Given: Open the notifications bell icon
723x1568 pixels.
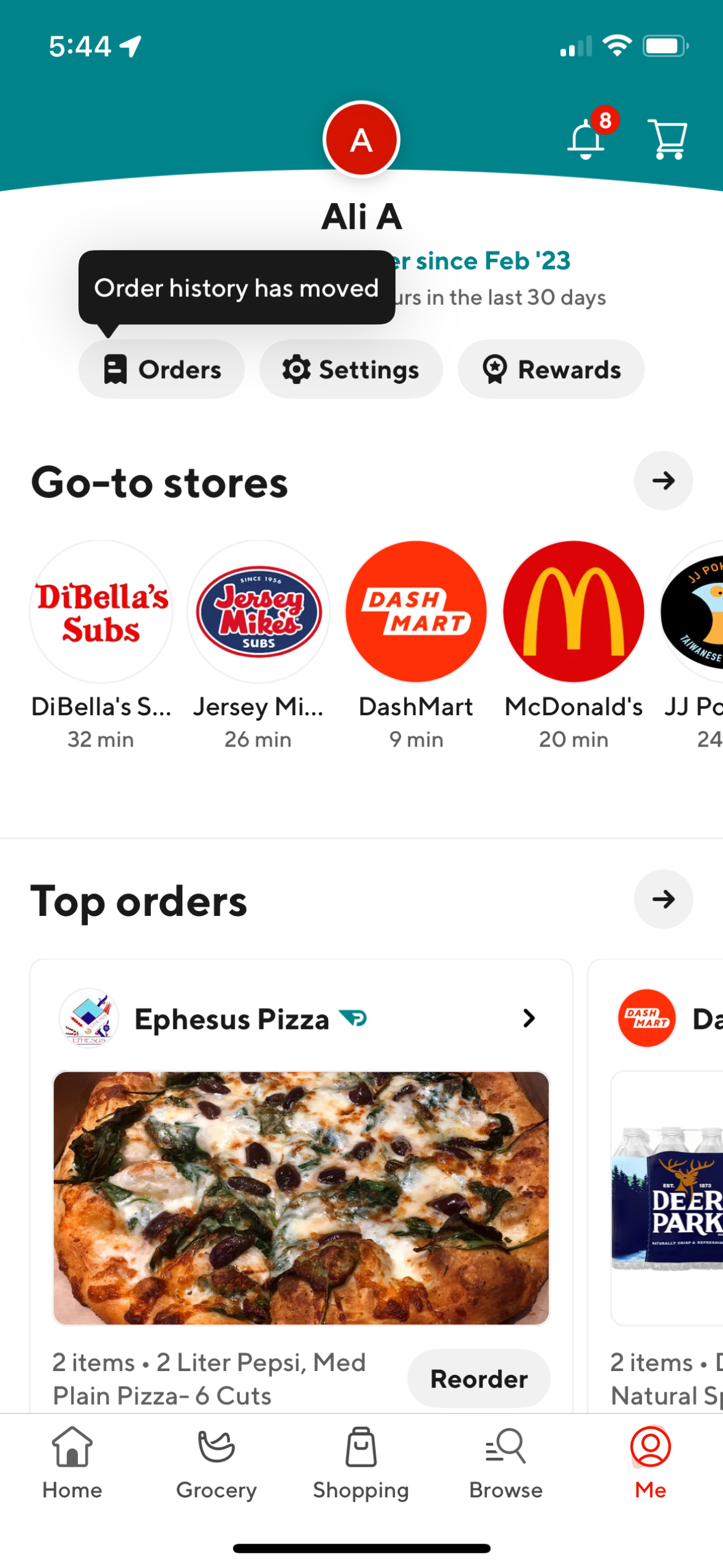Looking at the screenshot, I should pyautogui.click(x=584, y=140).
